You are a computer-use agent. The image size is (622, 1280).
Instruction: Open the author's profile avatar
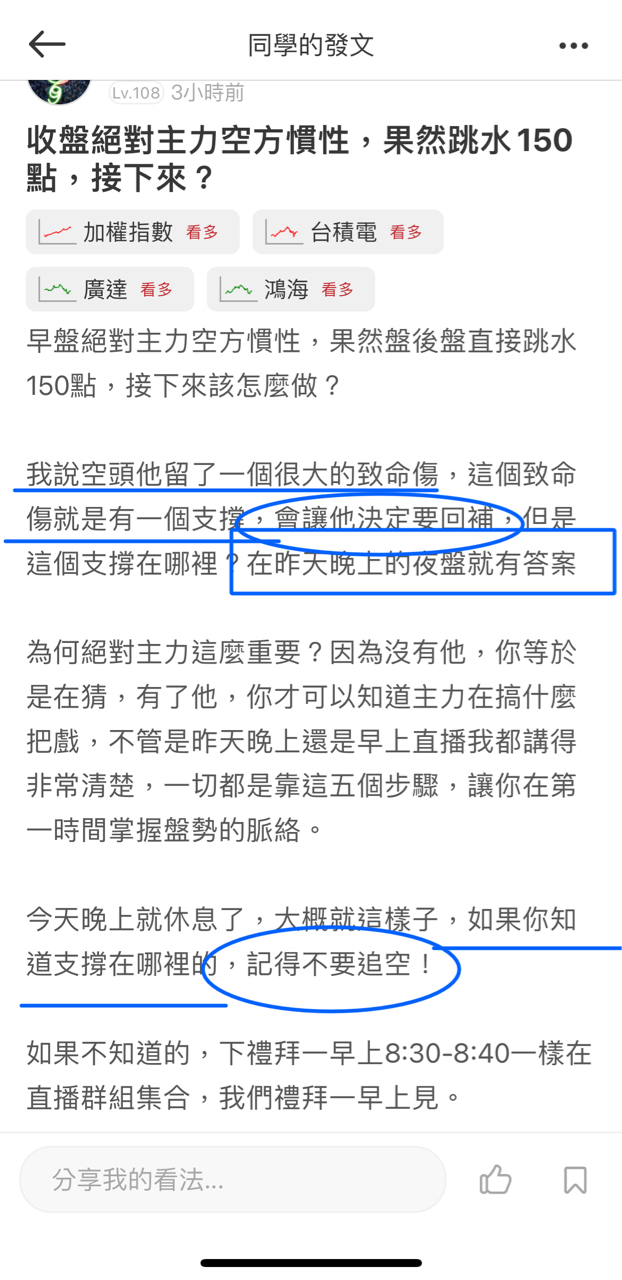point(59,90)
